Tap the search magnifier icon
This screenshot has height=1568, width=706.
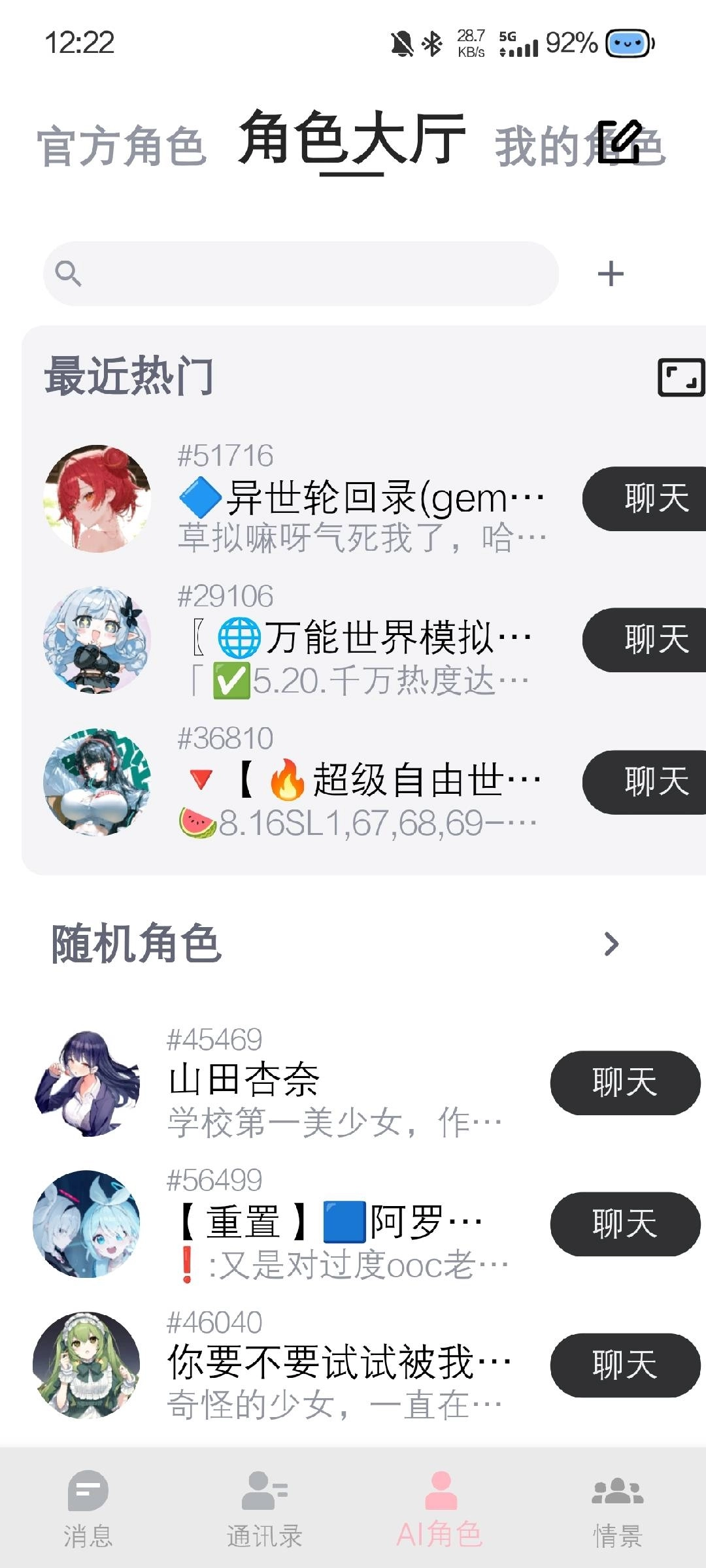point(70,274)
